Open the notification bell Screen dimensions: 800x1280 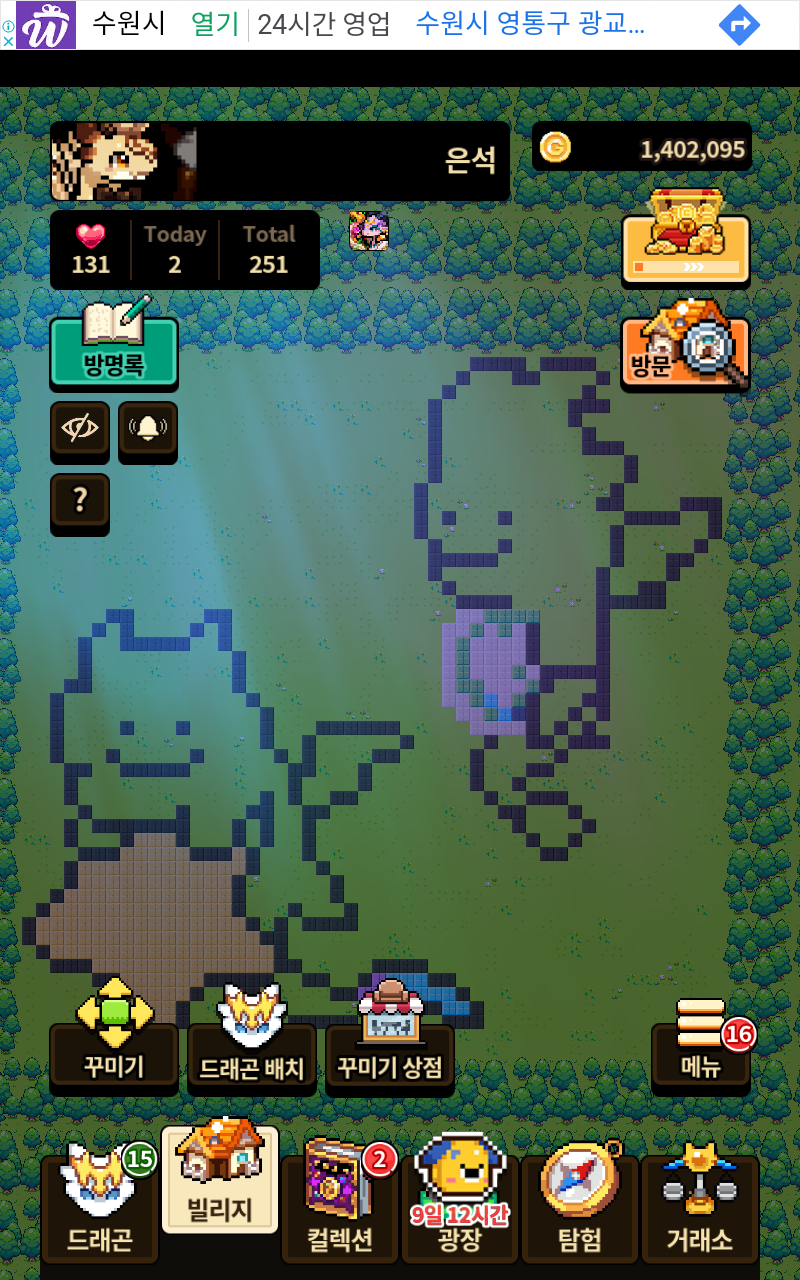(x=148, y=429)
